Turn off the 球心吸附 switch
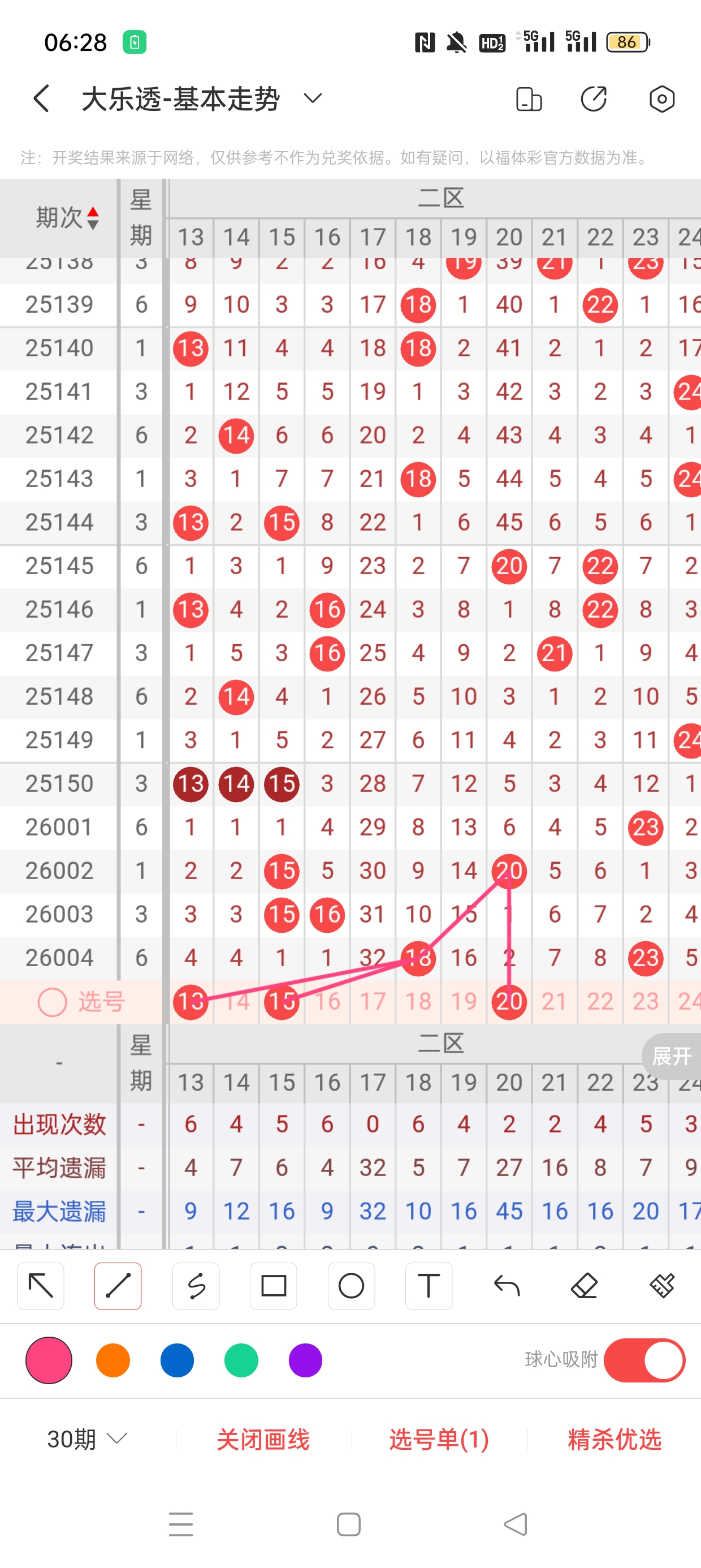This screenshot has width=701, height=1568. (644, 1360)
